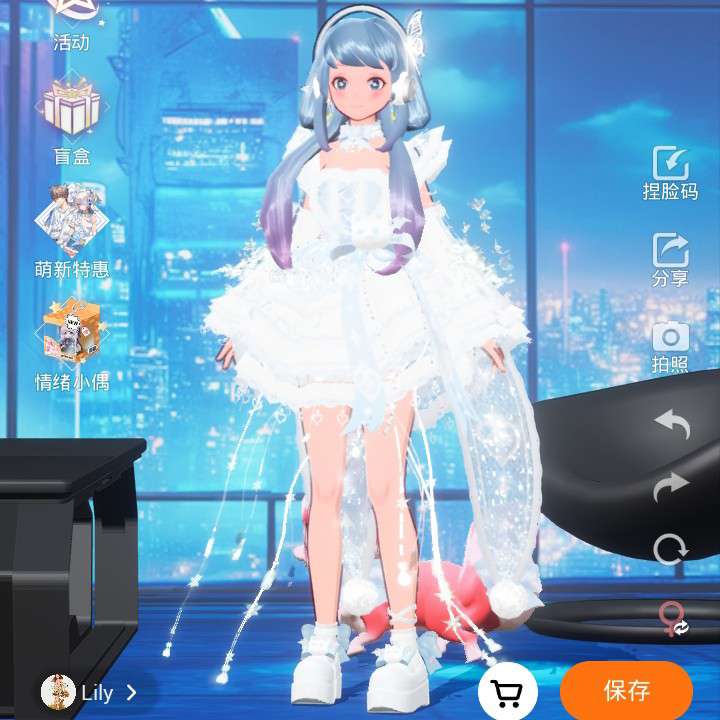Screen dimensions: 720x720
Task: Redo the outfit change
Action: point(672,486)
